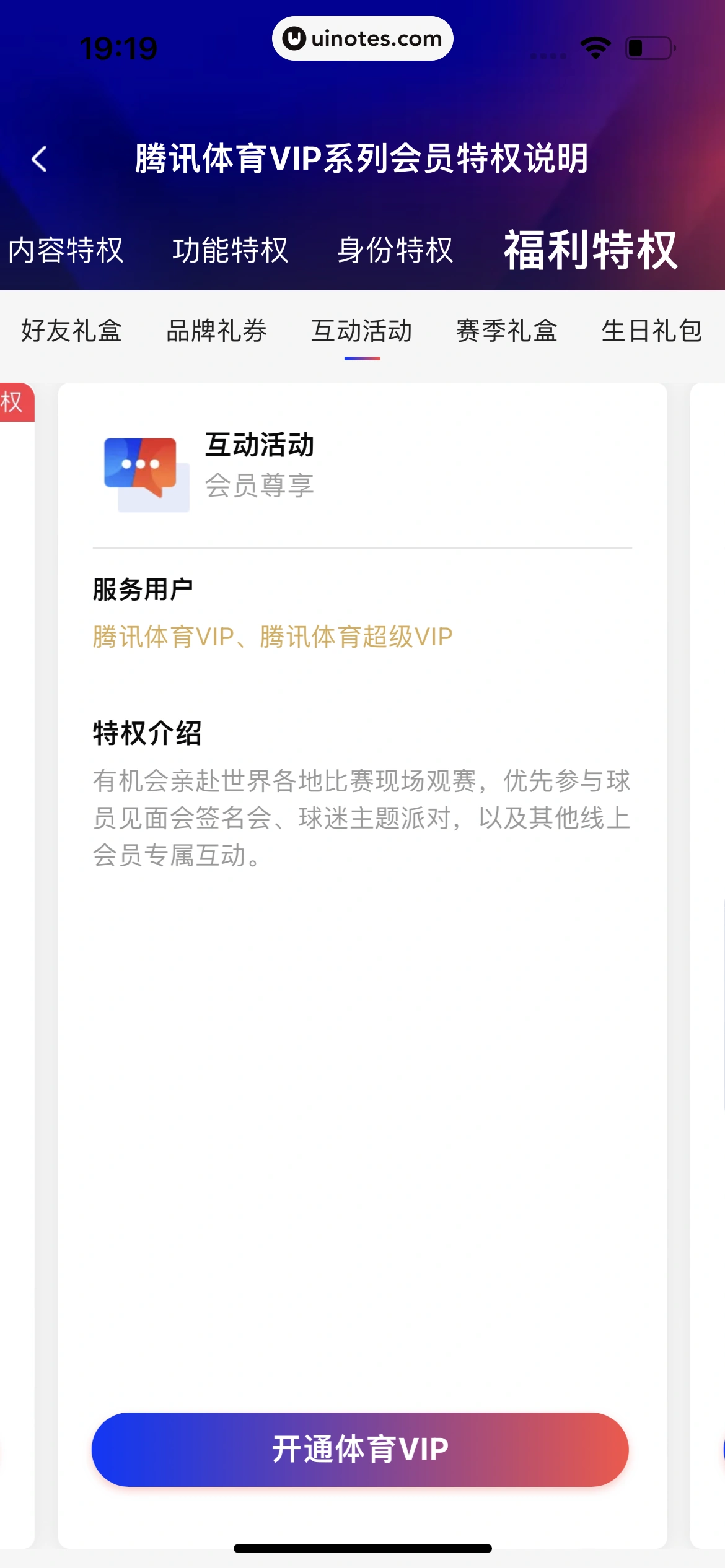This screenshot has width=725, height=1568.
Task: Open the 功能特权 tab
Action: click(x=229, y=249)
